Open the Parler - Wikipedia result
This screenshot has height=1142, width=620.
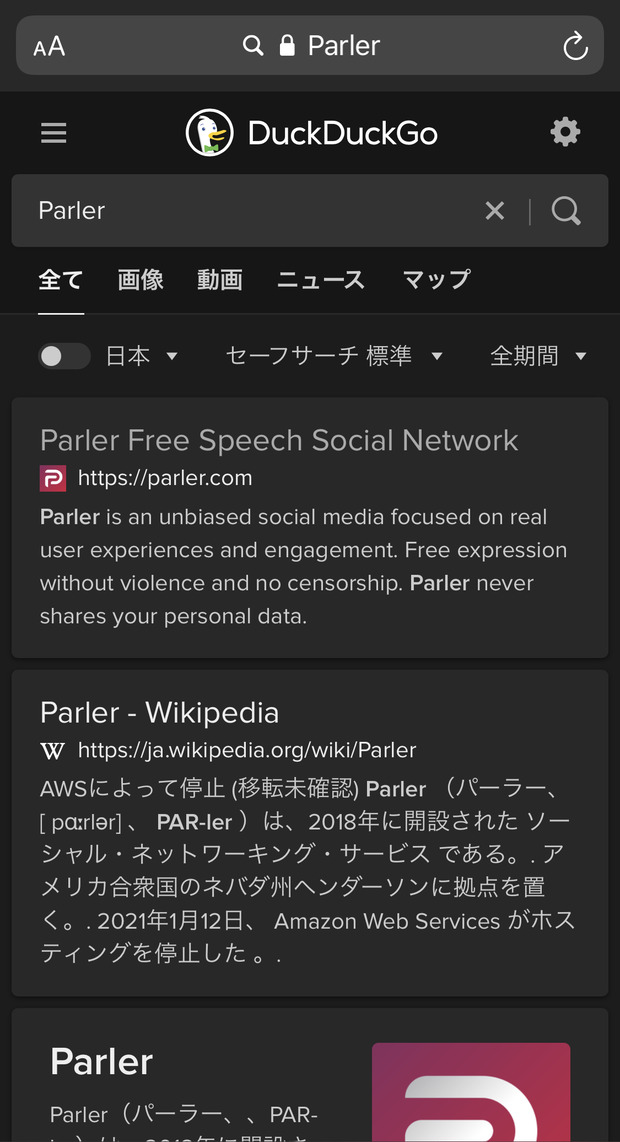point(160,712)
